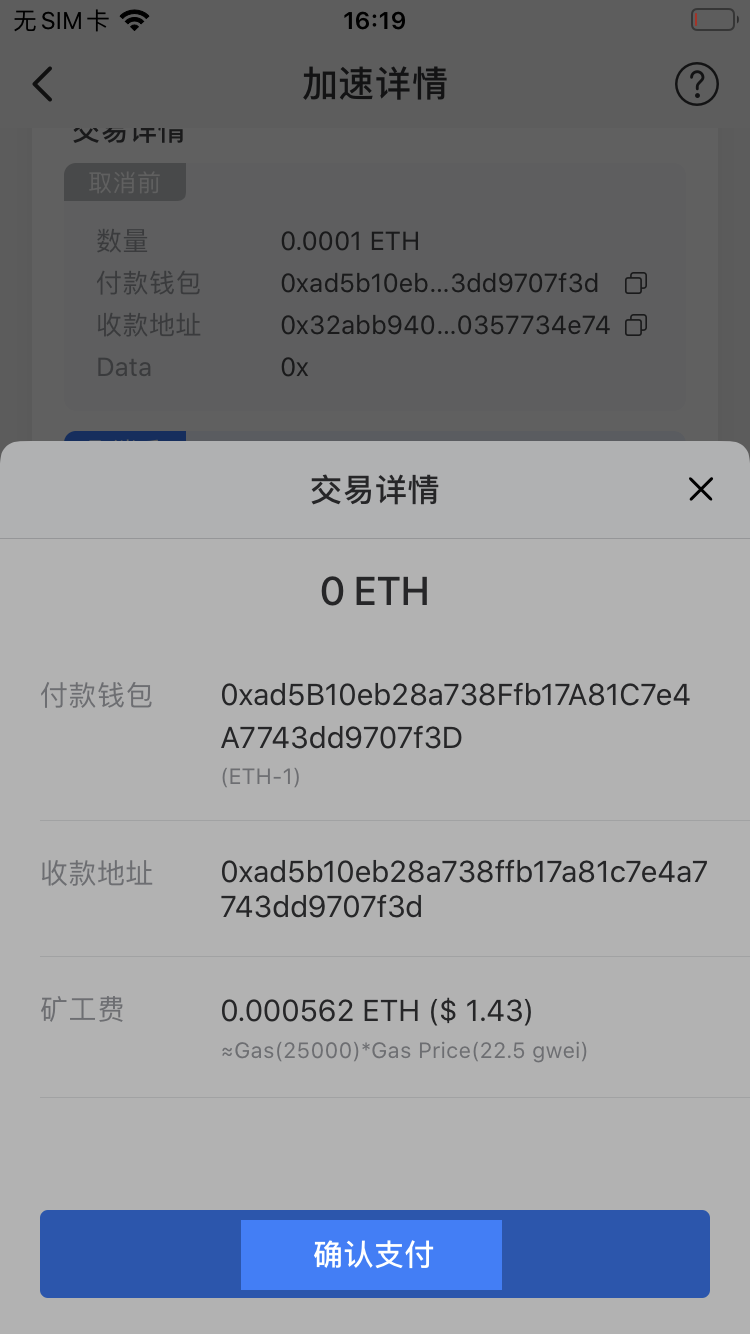Tap the back arrow to leave 加速详情

(42, 84)
